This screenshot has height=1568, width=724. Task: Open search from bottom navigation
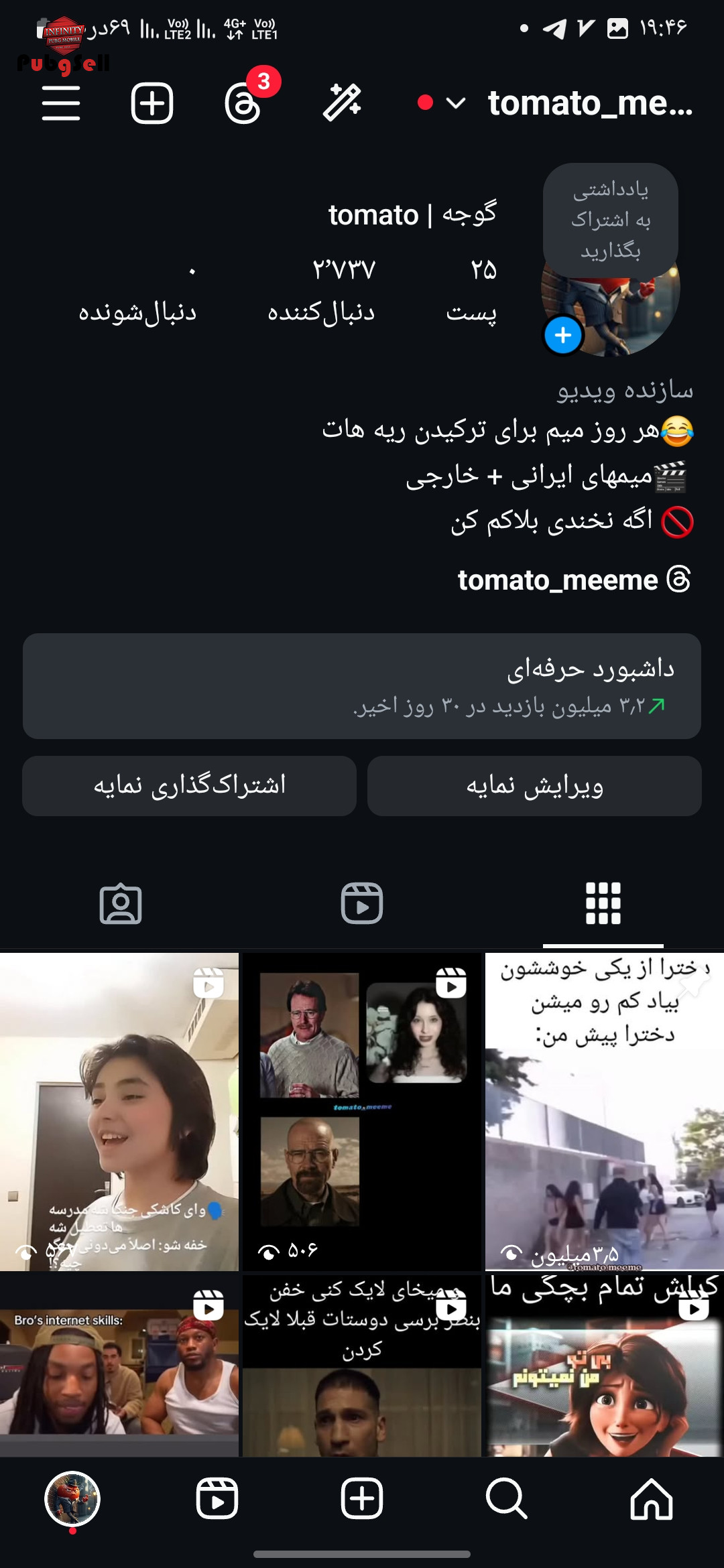pos(506,1498)
